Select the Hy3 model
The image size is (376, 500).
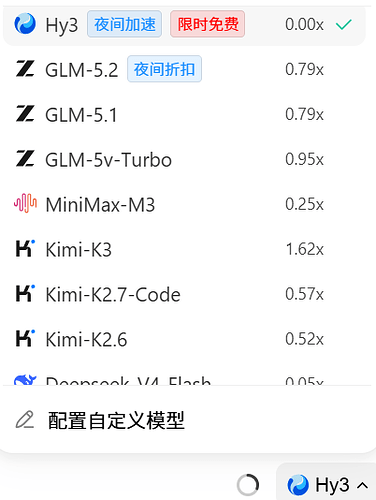click(x=184, y=25)
